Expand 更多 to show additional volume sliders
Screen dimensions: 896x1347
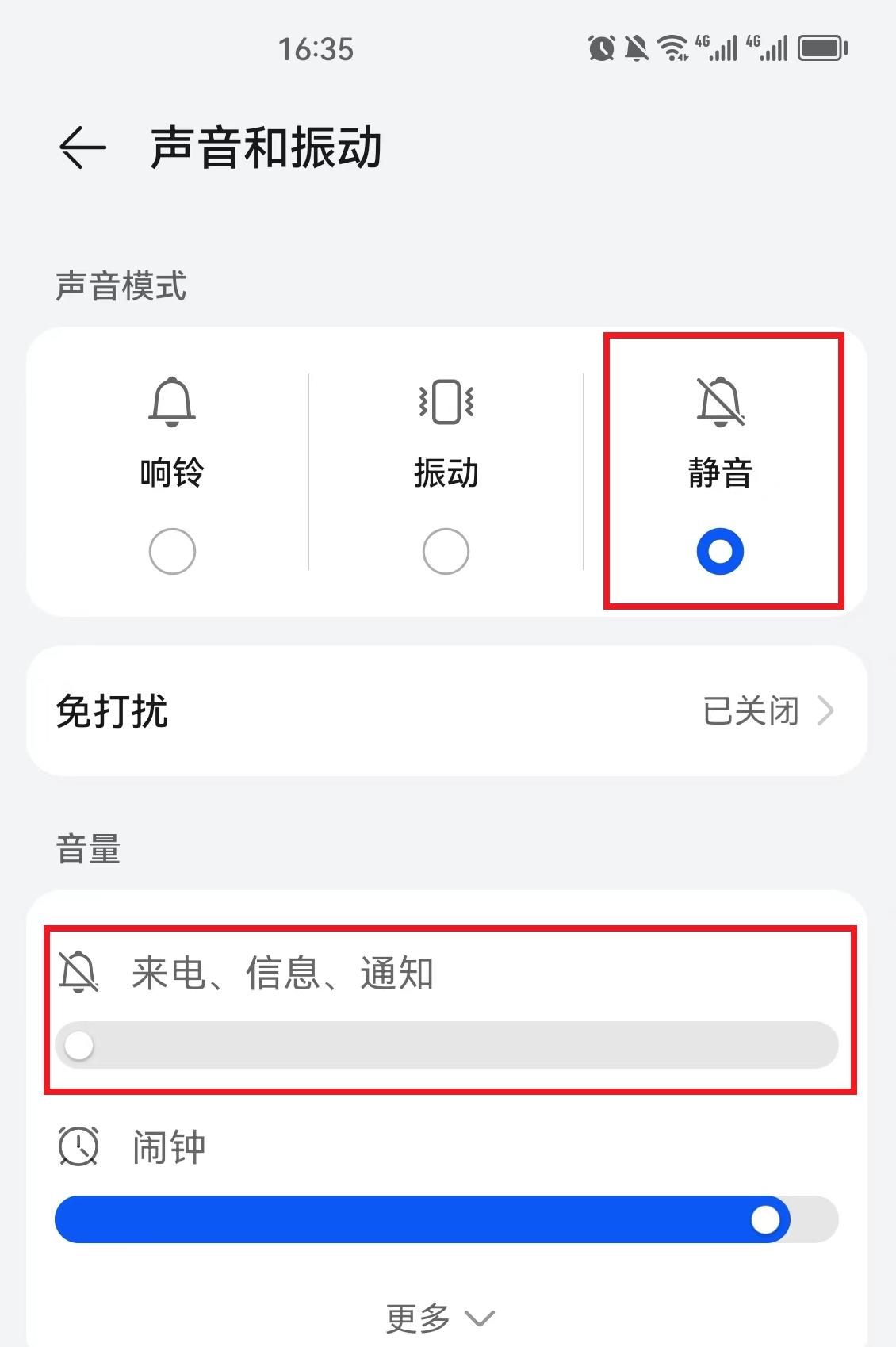click(x=440, y=1314)
